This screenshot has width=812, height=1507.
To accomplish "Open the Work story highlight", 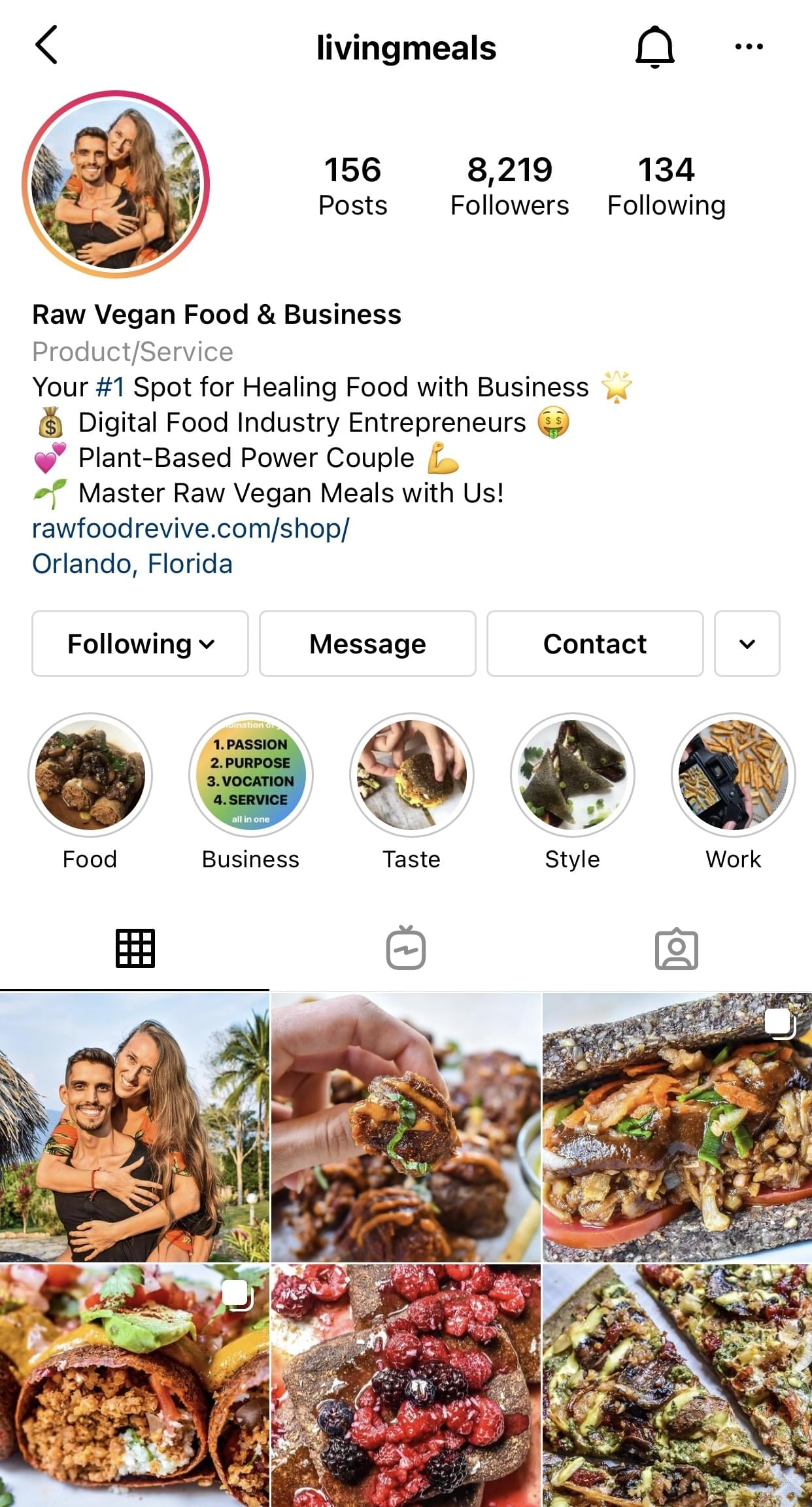I will (x=733, y=775).
